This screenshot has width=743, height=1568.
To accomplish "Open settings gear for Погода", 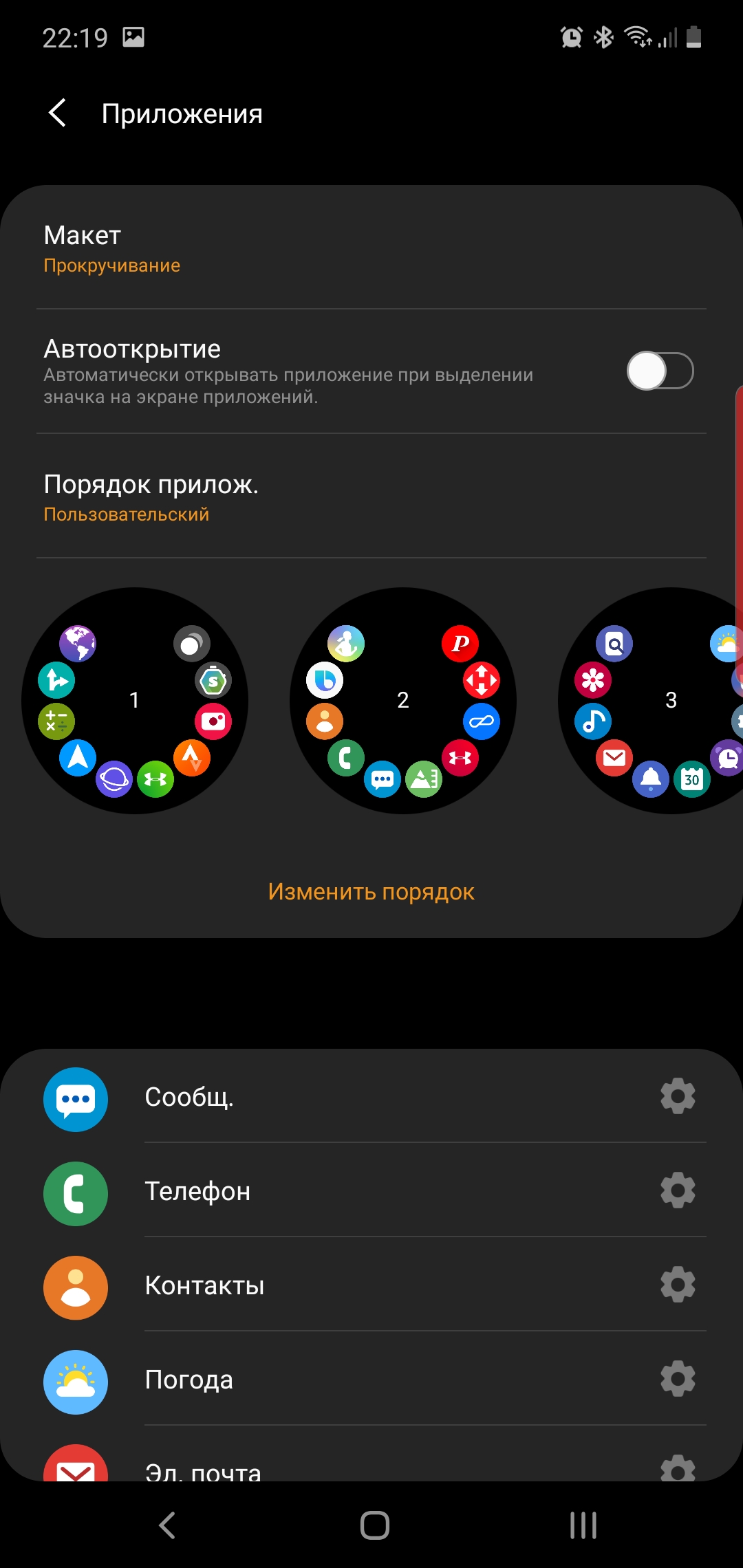I will click(x=678, y=1379).
